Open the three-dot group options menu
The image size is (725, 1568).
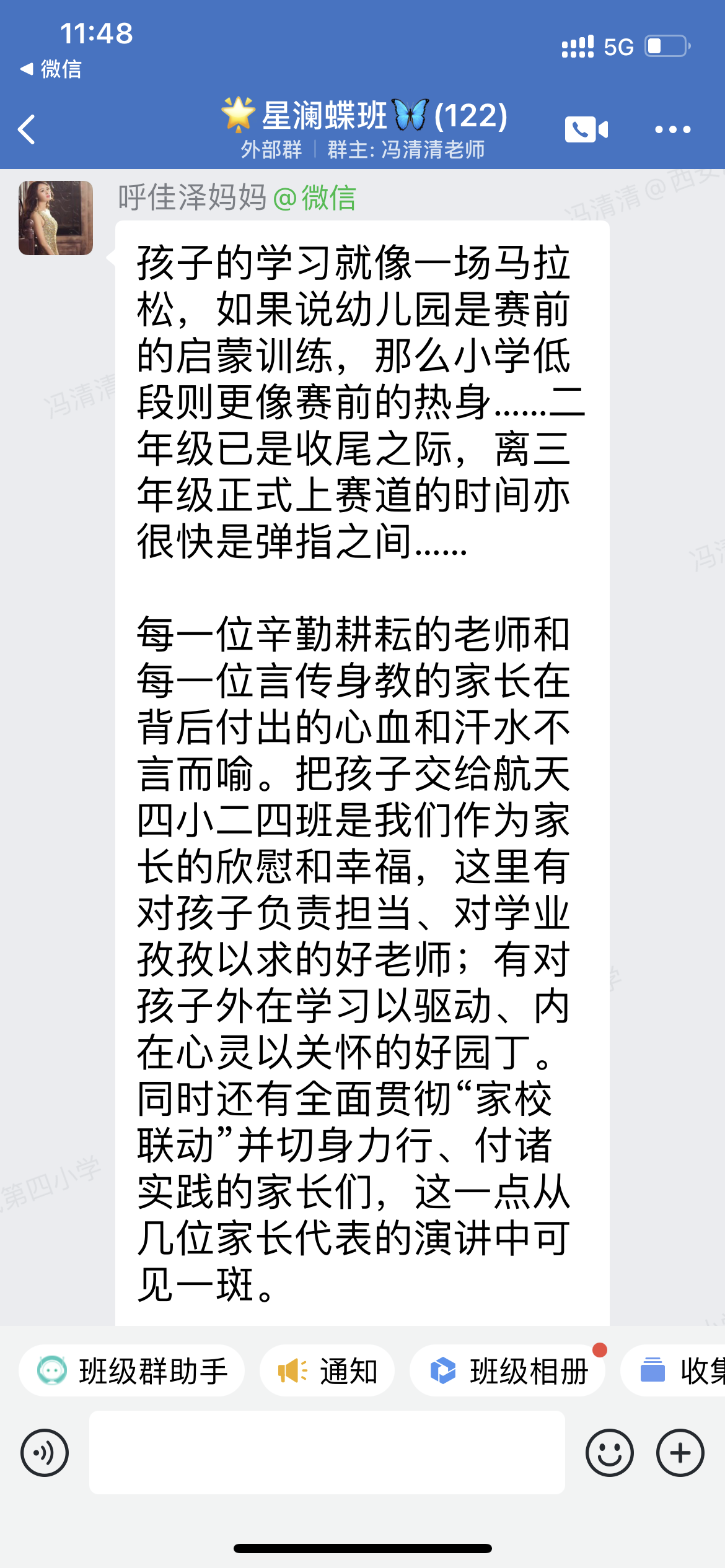pyautogui.click(x=673, y=129)
